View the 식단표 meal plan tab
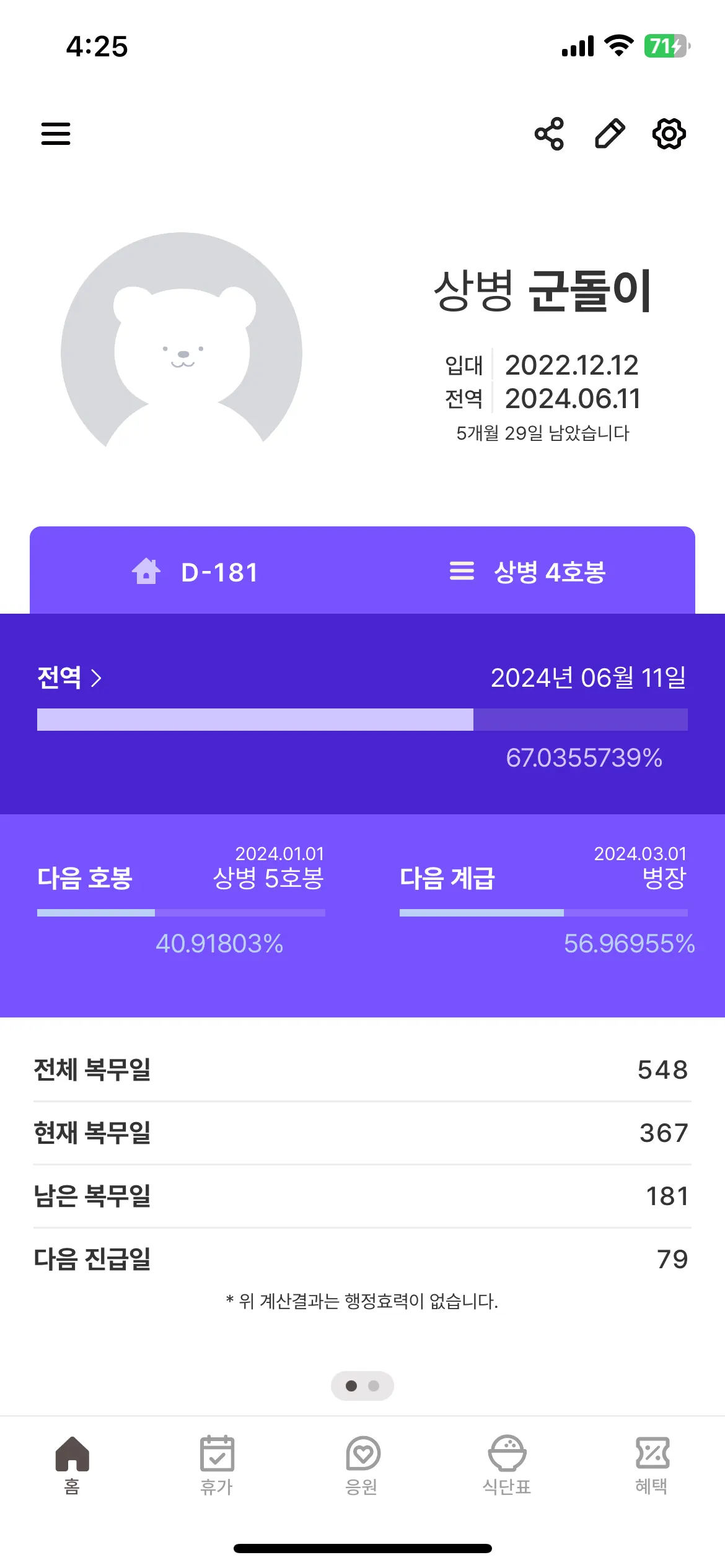Screen dimensions: 725x1568 (507, 1465)
